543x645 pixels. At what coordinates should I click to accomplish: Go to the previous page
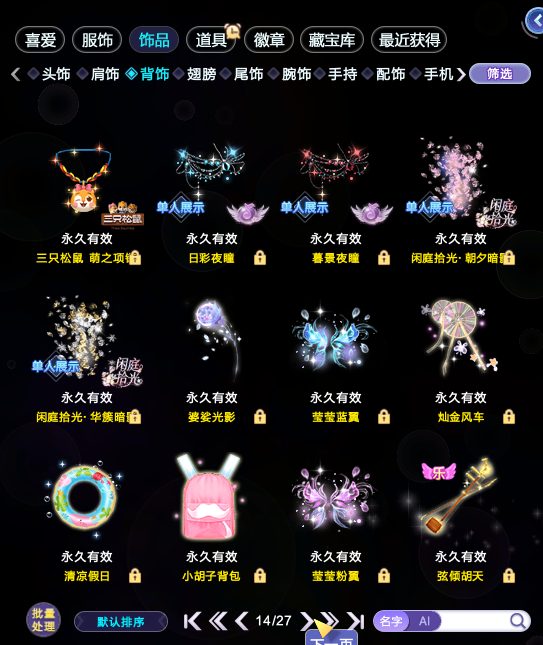coord(241,621)
